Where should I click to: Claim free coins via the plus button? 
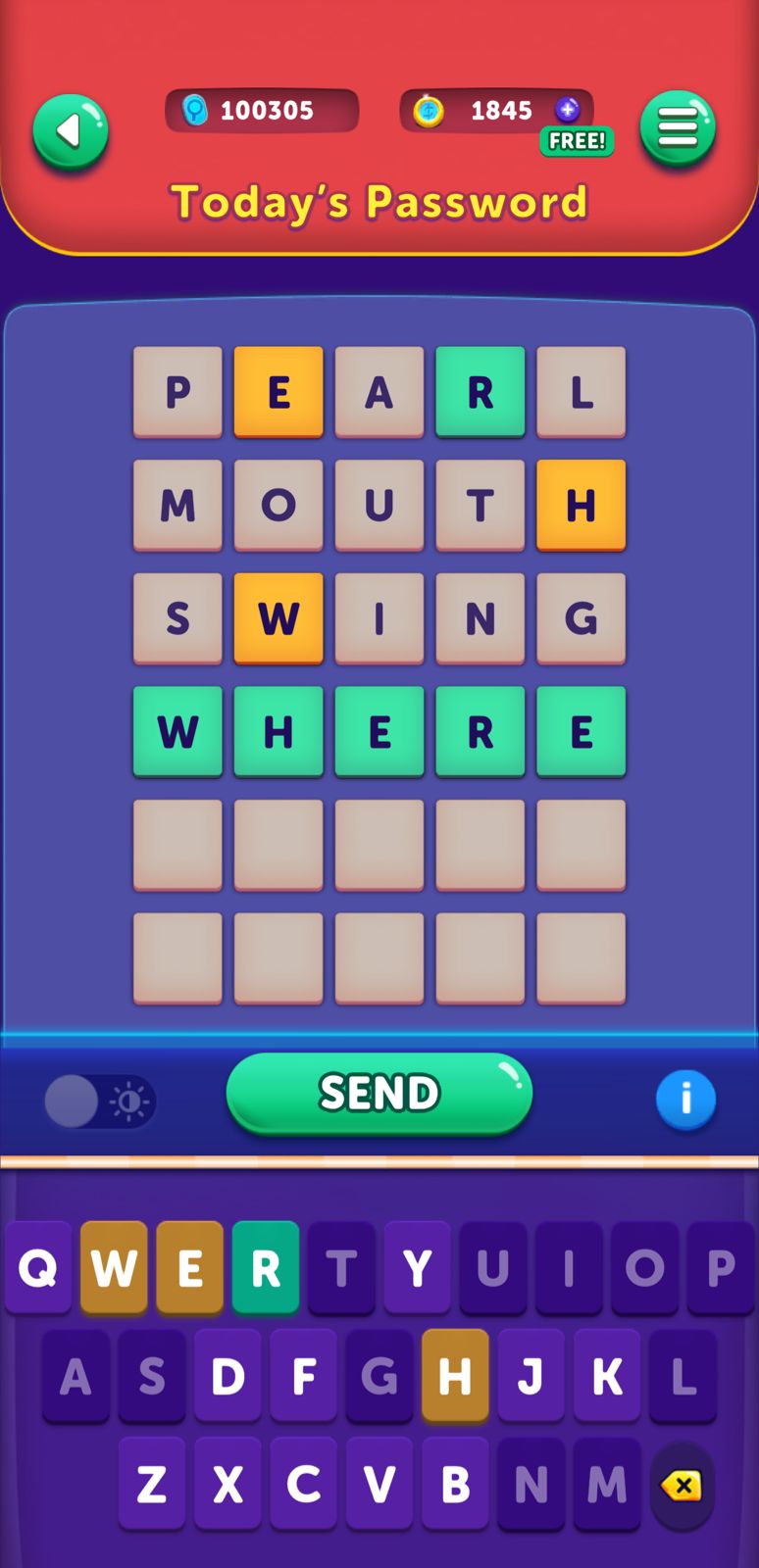[568, 110]
